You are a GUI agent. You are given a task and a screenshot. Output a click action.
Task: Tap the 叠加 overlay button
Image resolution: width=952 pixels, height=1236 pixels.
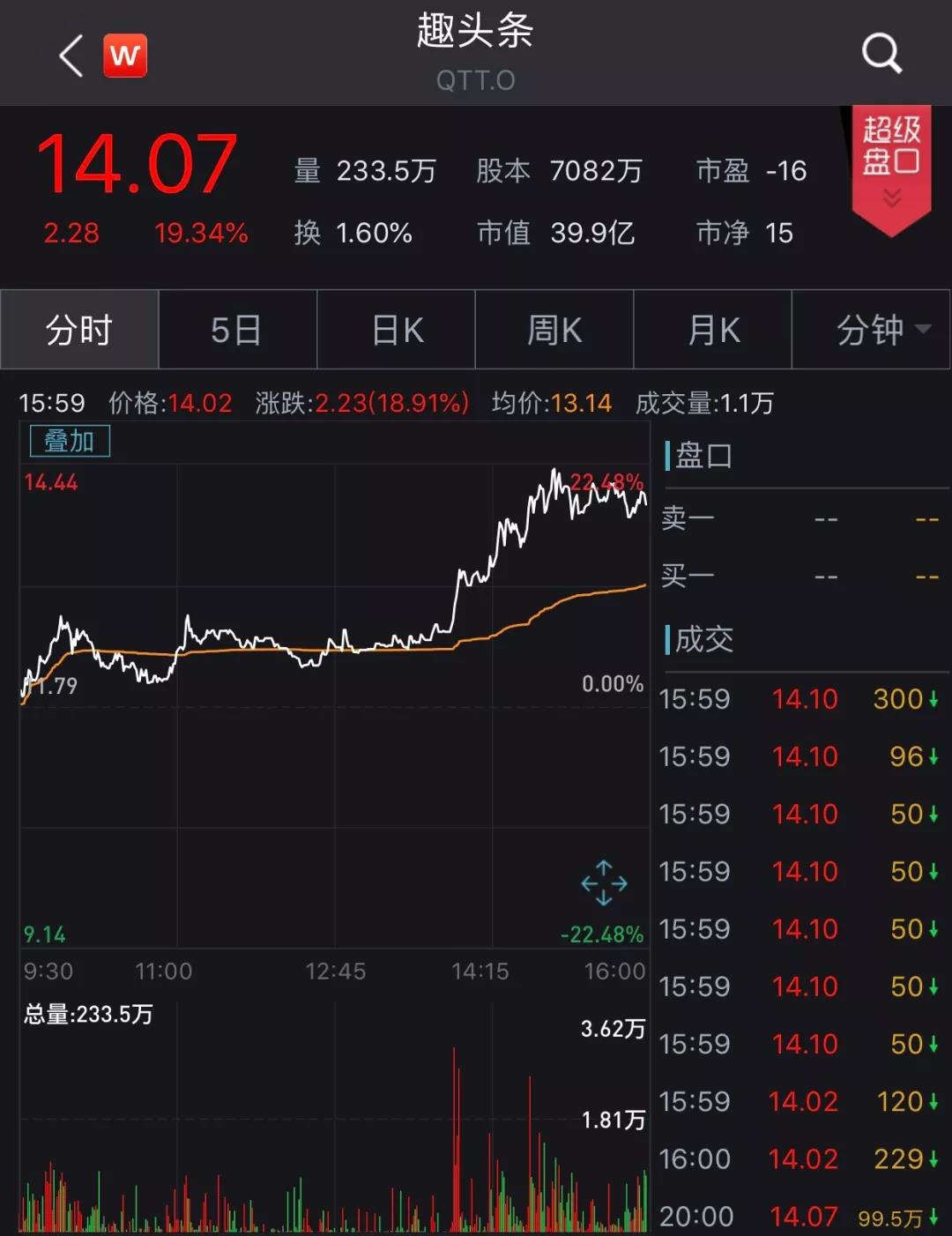tap(70, 441)
